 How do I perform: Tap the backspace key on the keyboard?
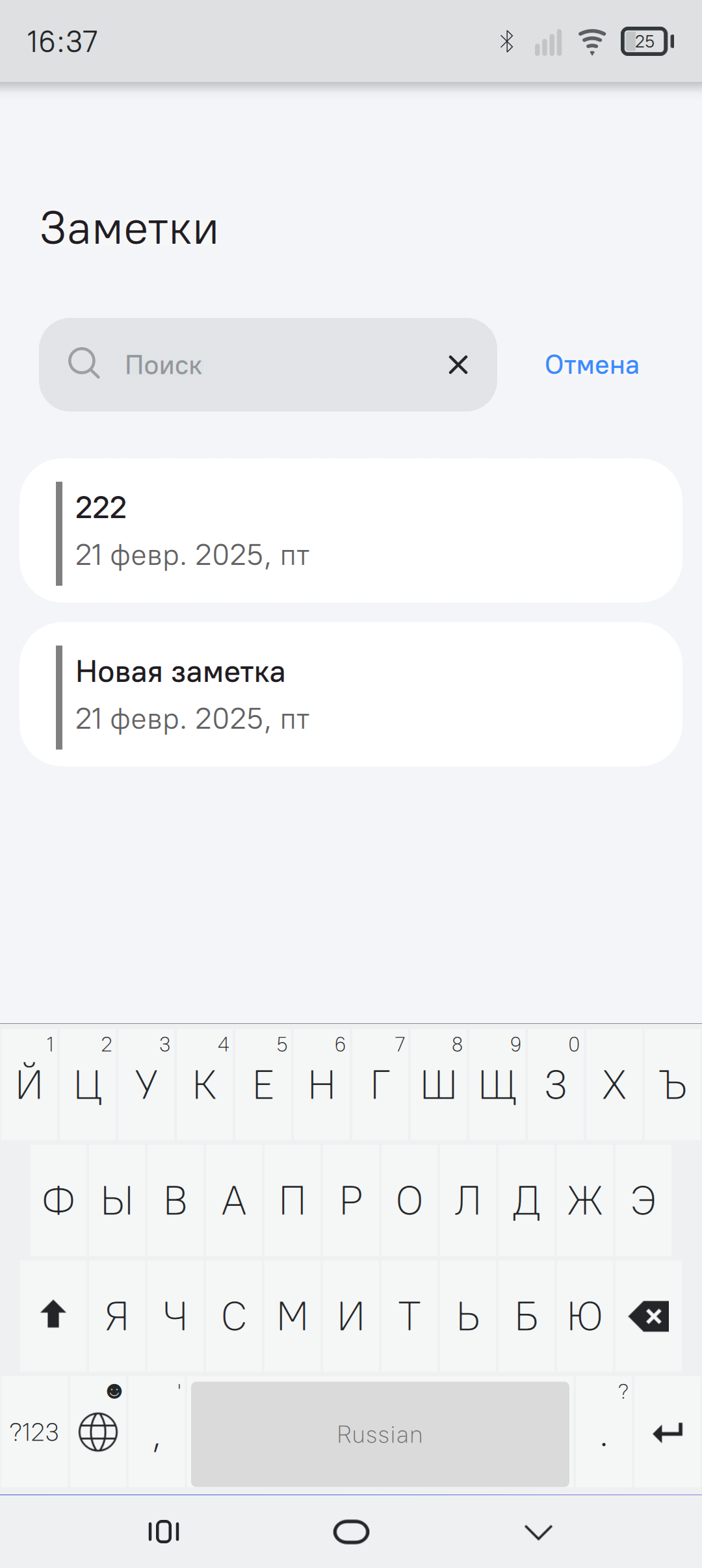[x=649, y=1316]
